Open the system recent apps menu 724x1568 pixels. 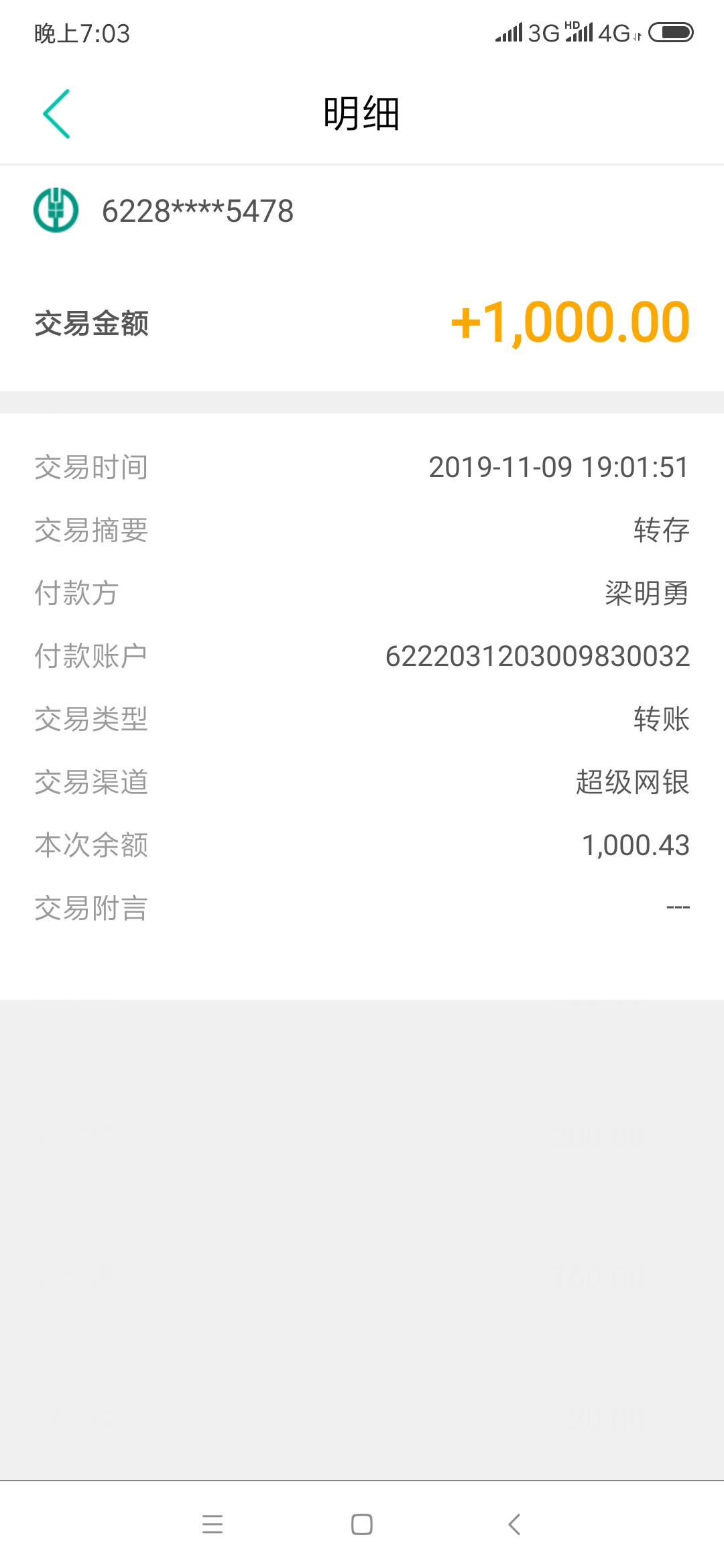click(x=213, y=1524)
